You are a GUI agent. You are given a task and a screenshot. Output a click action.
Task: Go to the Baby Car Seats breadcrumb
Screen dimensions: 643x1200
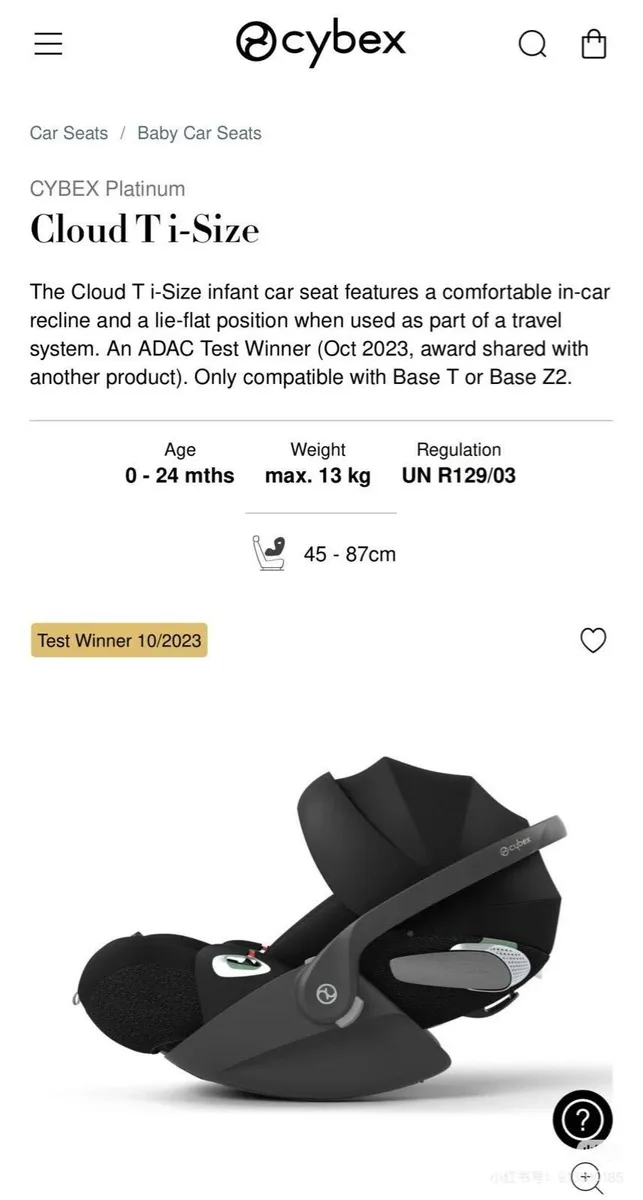pyautogui.click(x=199, y=133)
